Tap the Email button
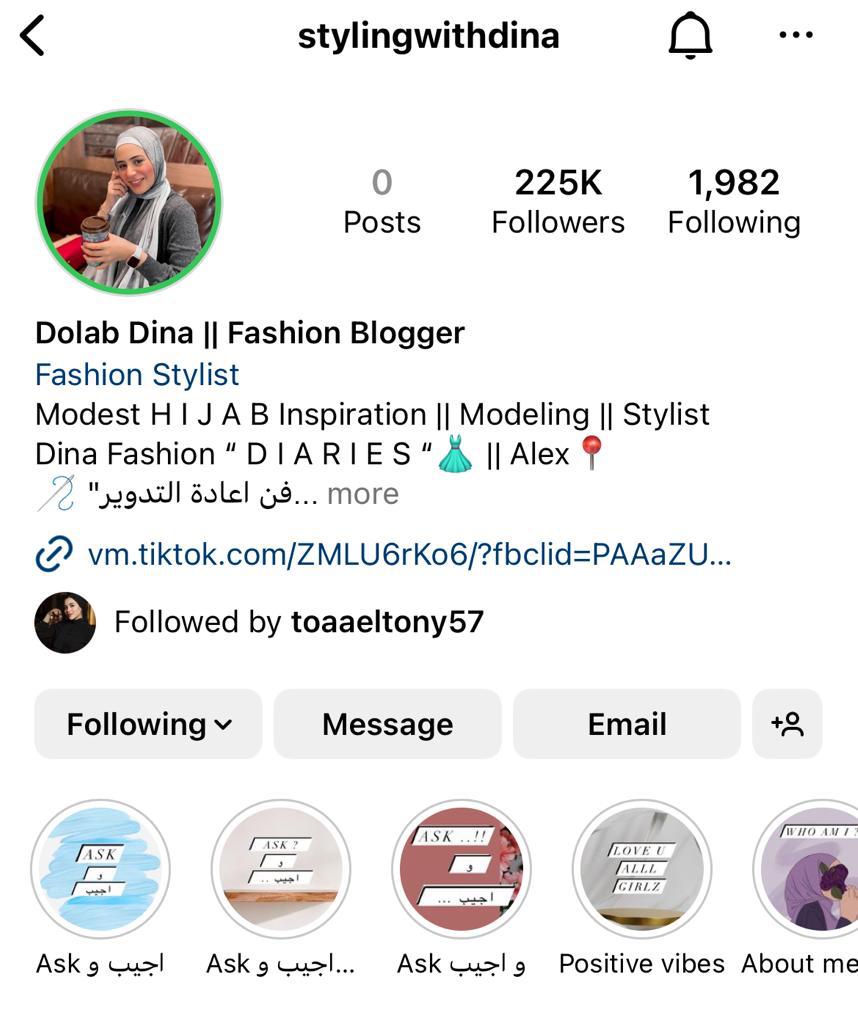Viewport: 858px width, 1024px height. [x=627, y=724]
